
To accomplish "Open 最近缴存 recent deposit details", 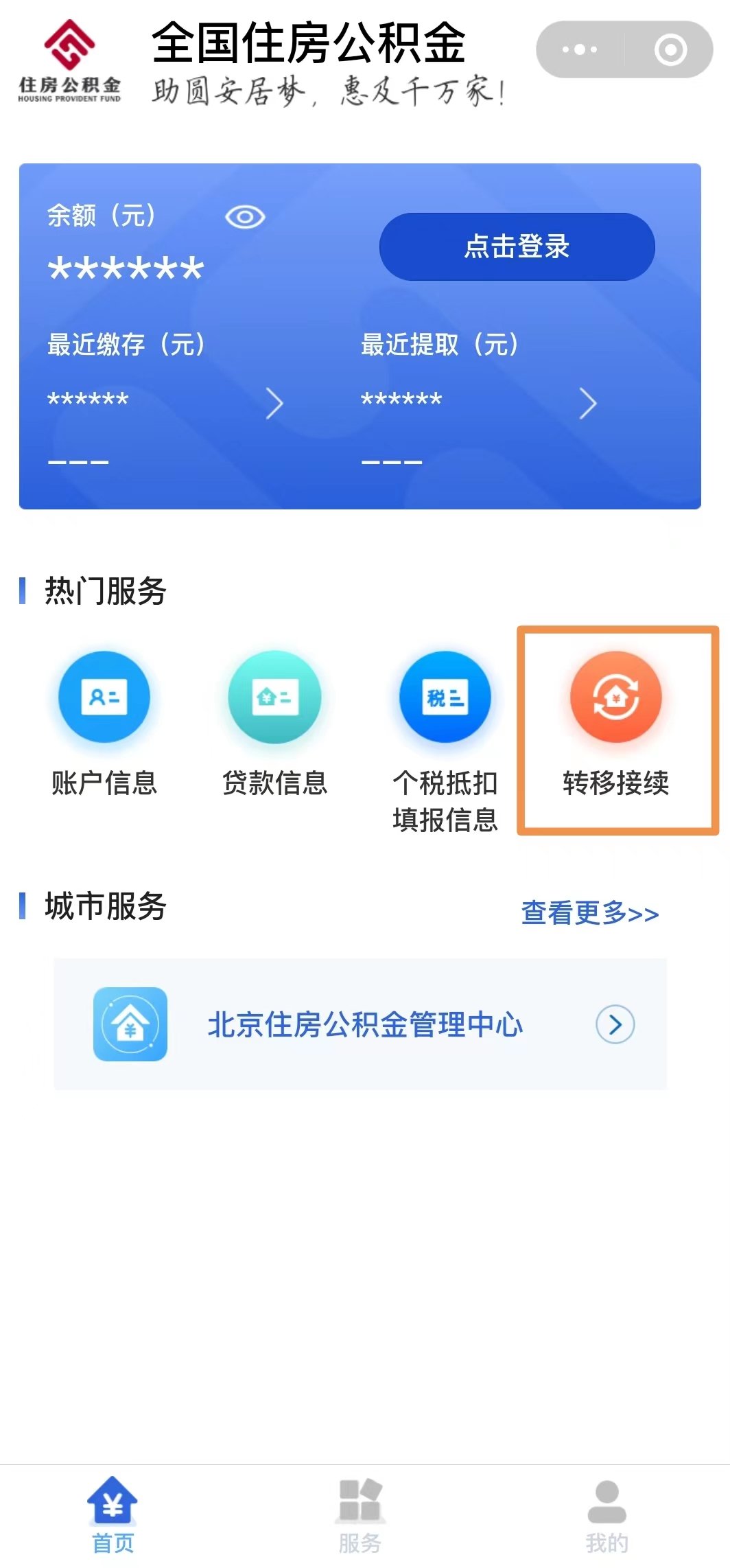I will (x=274, y=403).
